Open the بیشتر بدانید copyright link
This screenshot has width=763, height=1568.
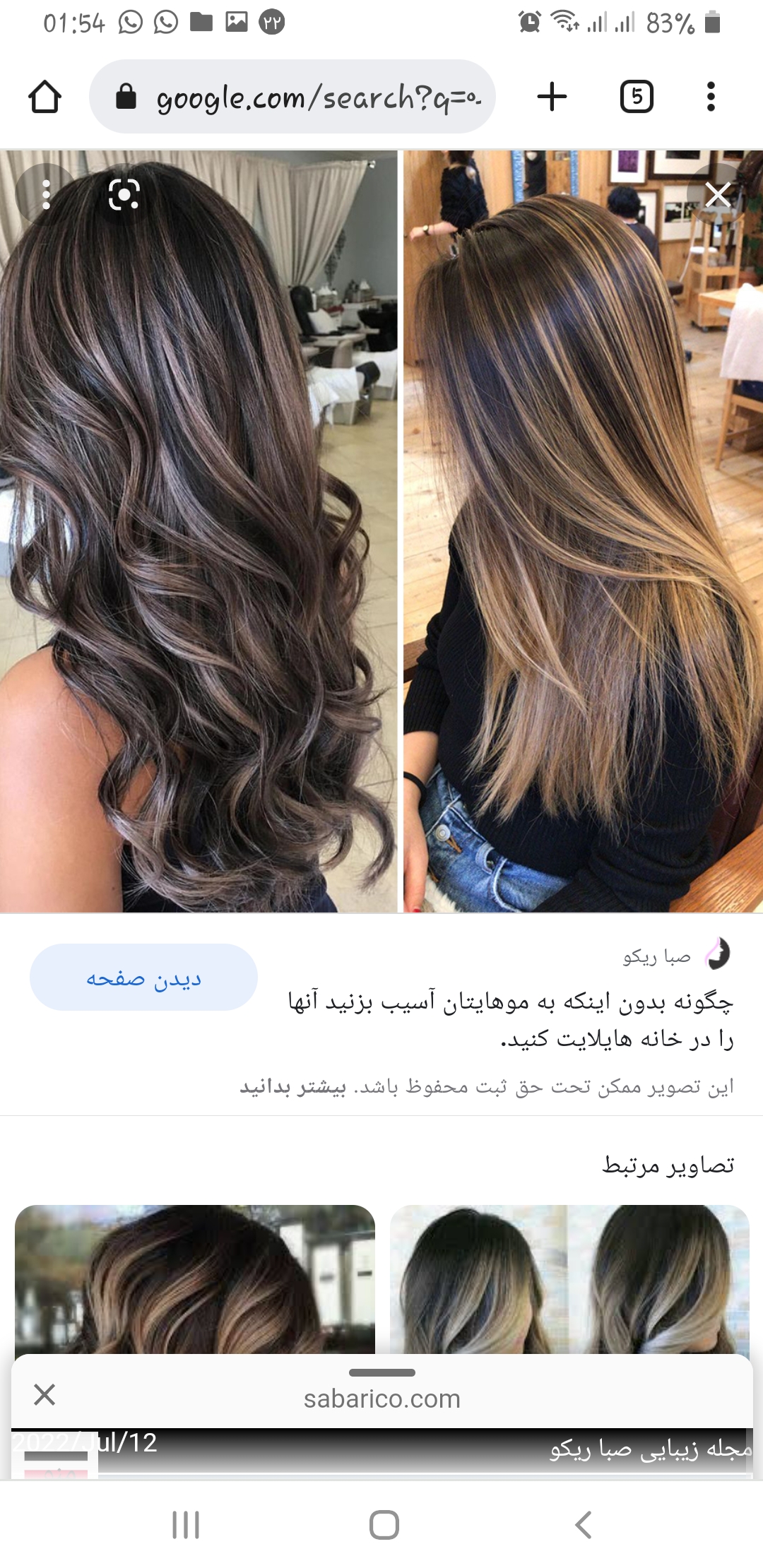(292, 1086)
